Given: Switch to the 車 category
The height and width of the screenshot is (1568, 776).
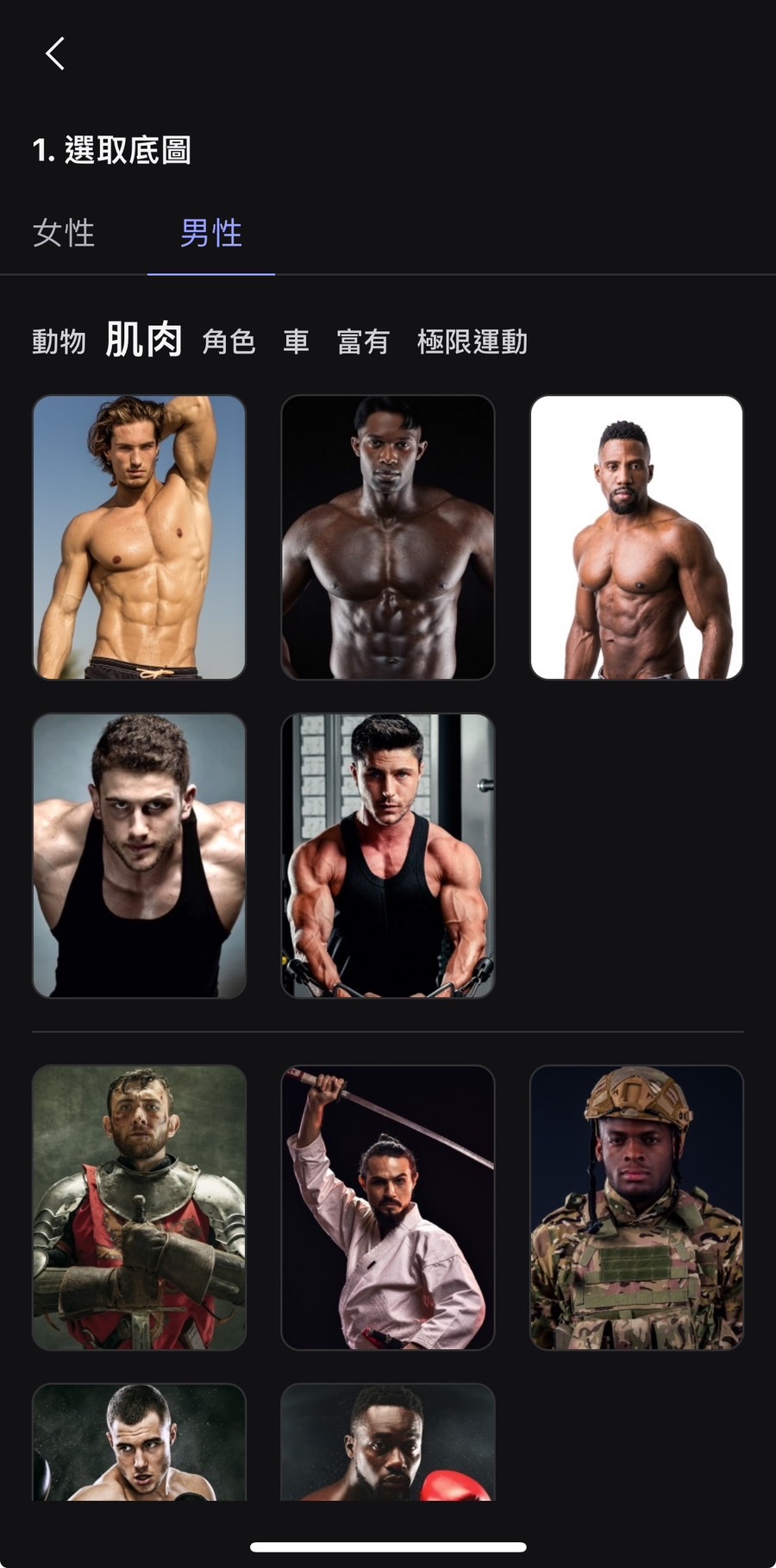Looking at the screenshot, I should point(296,342).
